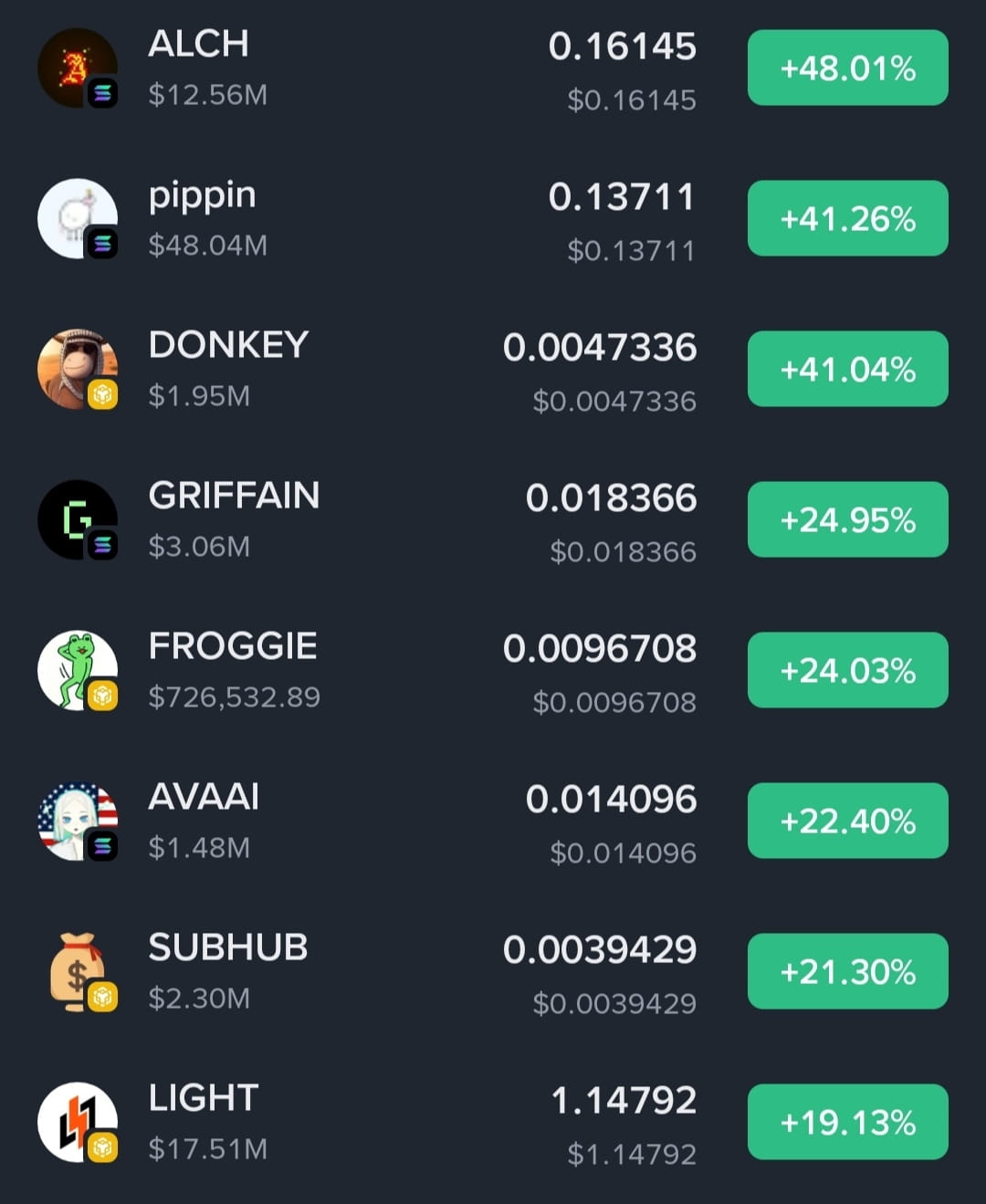Screen dimensions: 986x1204
Task: View the DONKEY token row
Action: 228,346
